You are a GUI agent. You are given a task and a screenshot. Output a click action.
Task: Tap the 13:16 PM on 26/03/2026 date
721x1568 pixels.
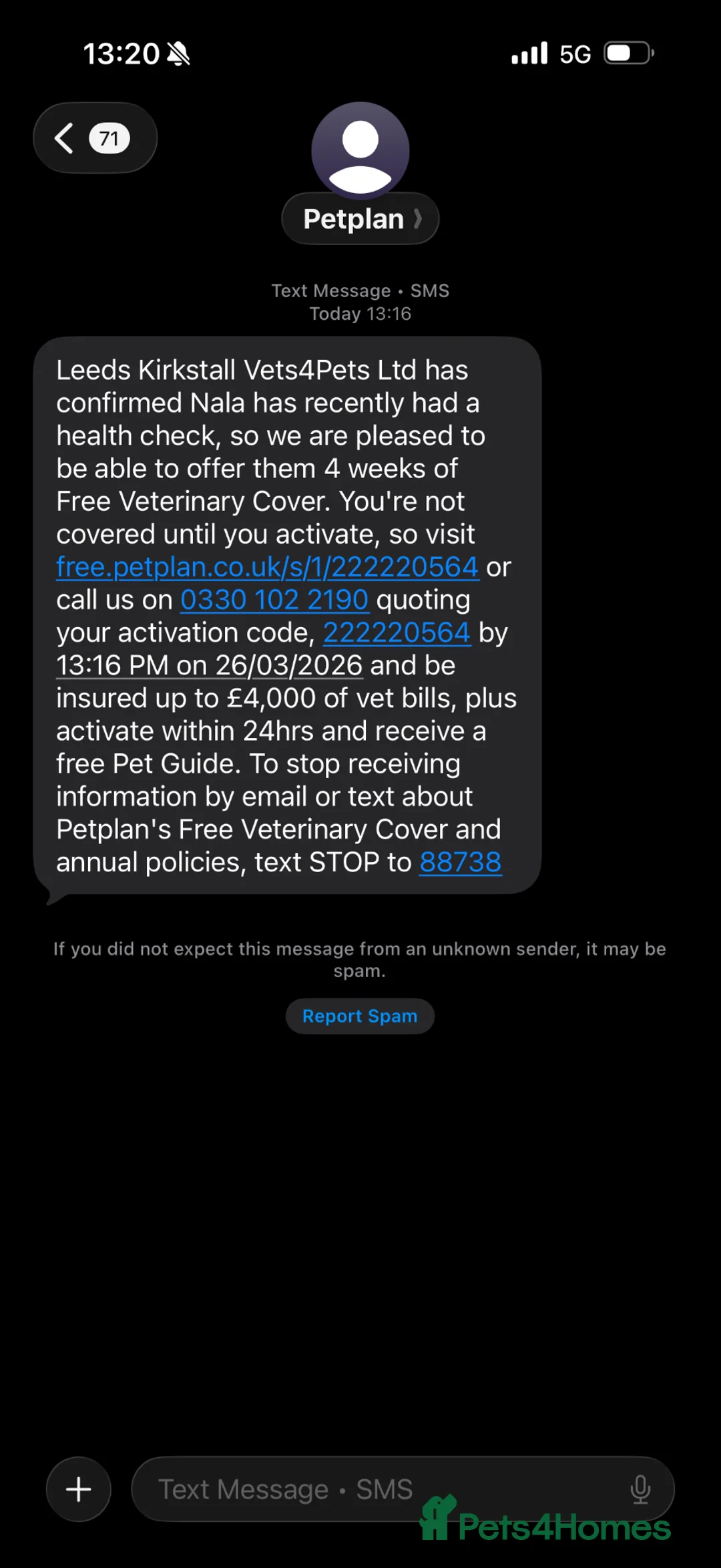click(x=209, y=665)
